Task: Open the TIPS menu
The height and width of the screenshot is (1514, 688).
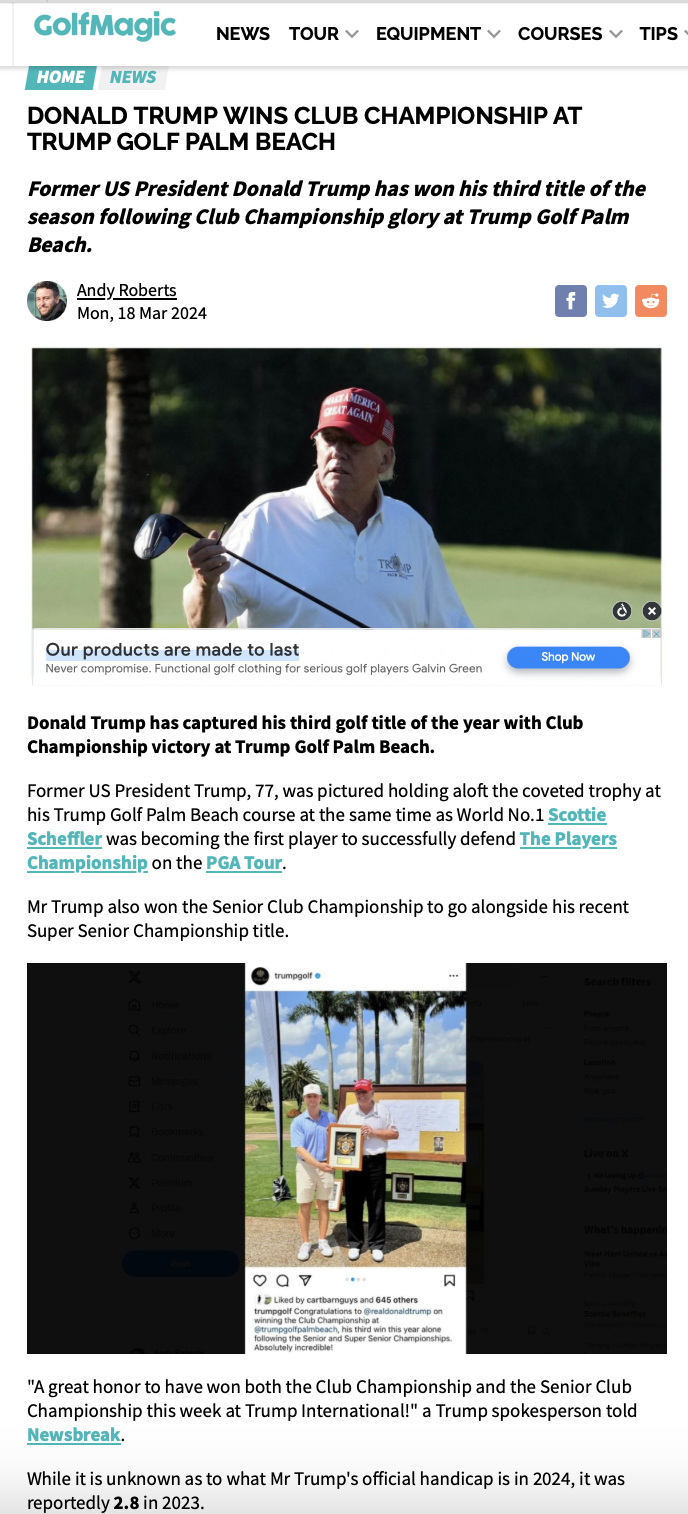Action: tap(663, 34)
